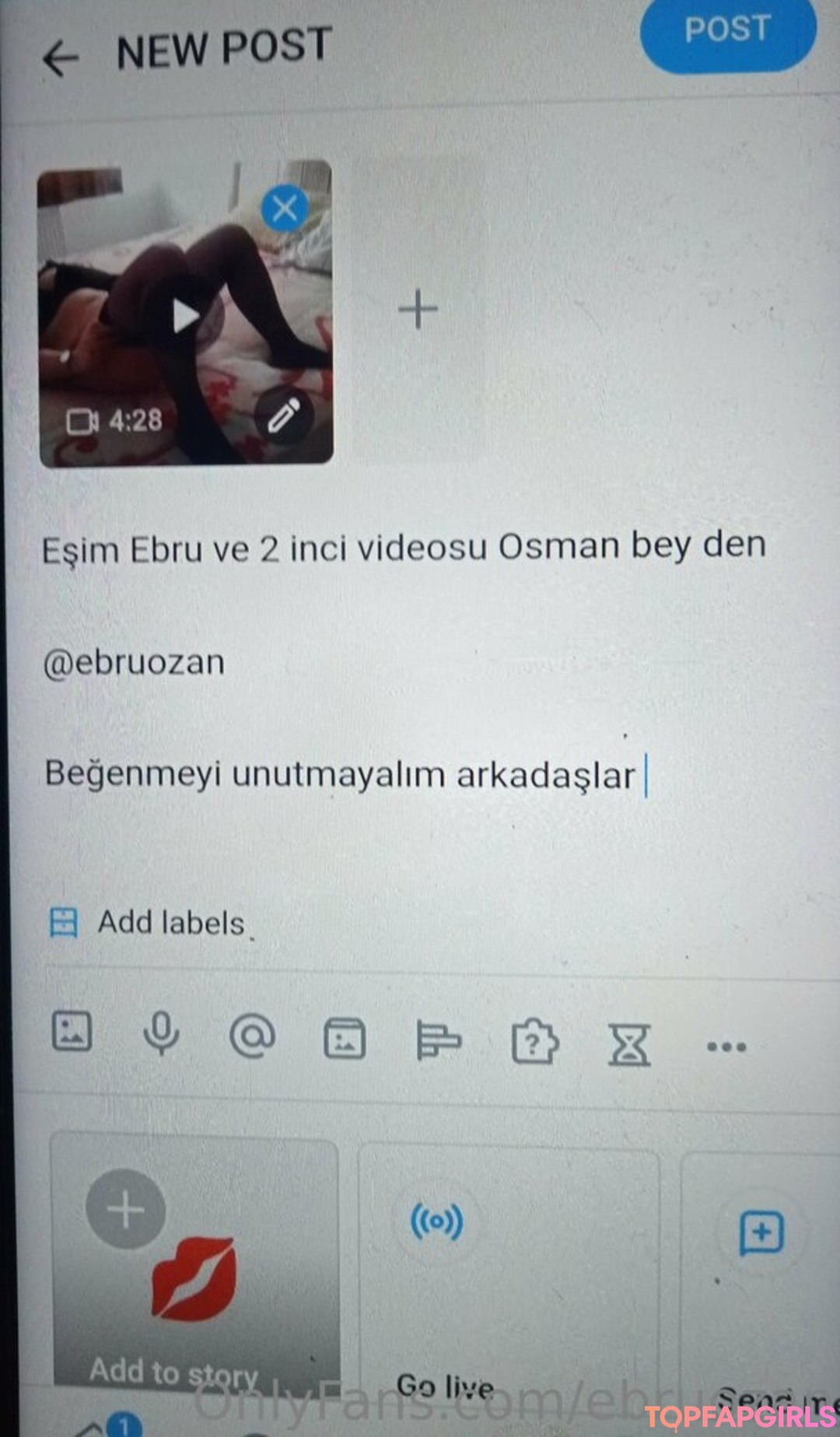Open the vault media icon
840x1437 pixels.
click(x=345, y=1039)
